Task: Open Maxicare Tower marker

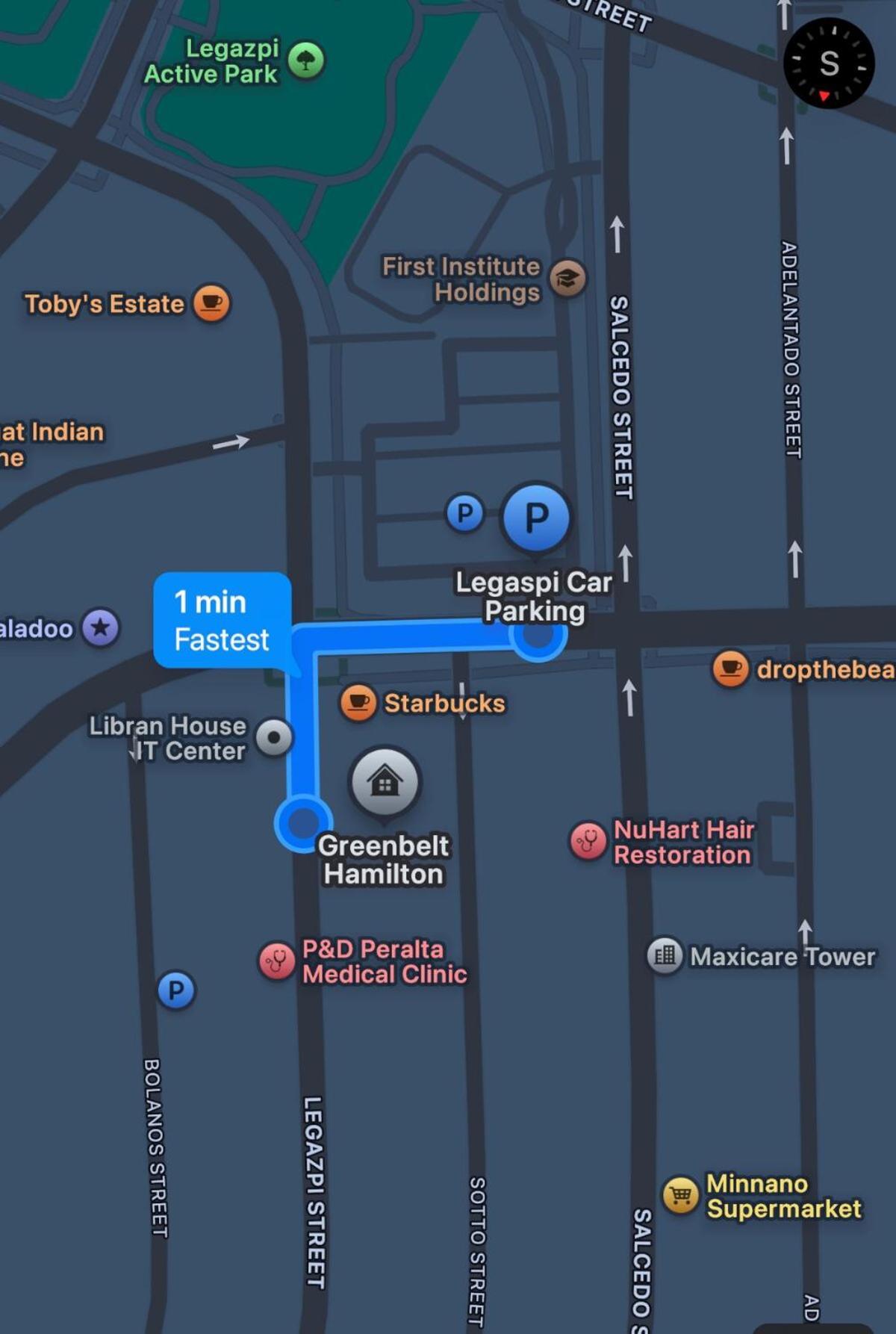Action: point(665,955)
